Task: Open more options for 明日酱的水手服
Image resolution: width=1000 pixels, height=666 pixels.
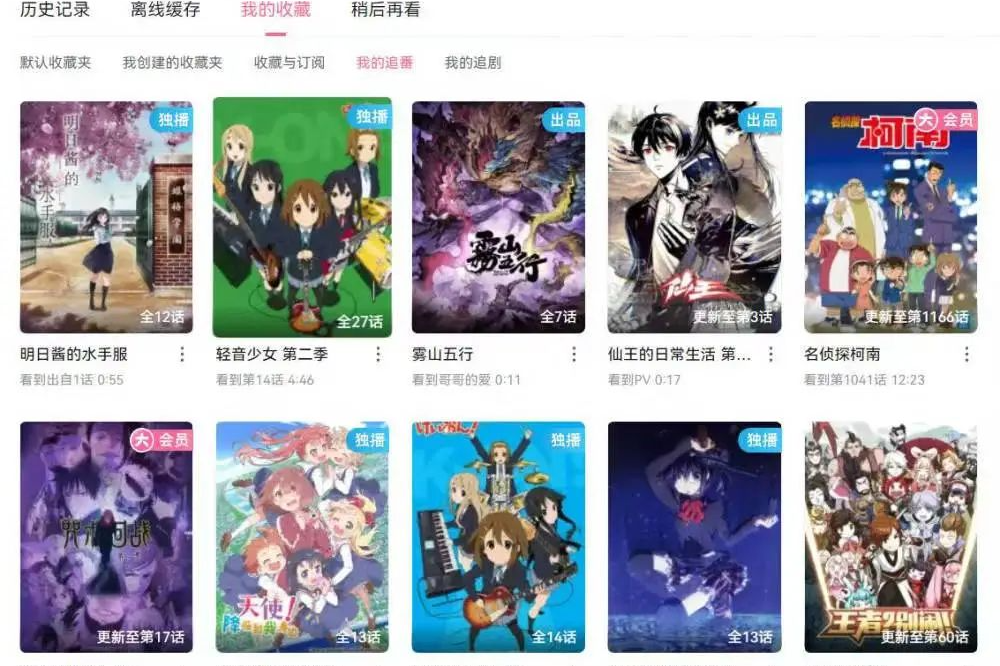Action: pos(182,354)
